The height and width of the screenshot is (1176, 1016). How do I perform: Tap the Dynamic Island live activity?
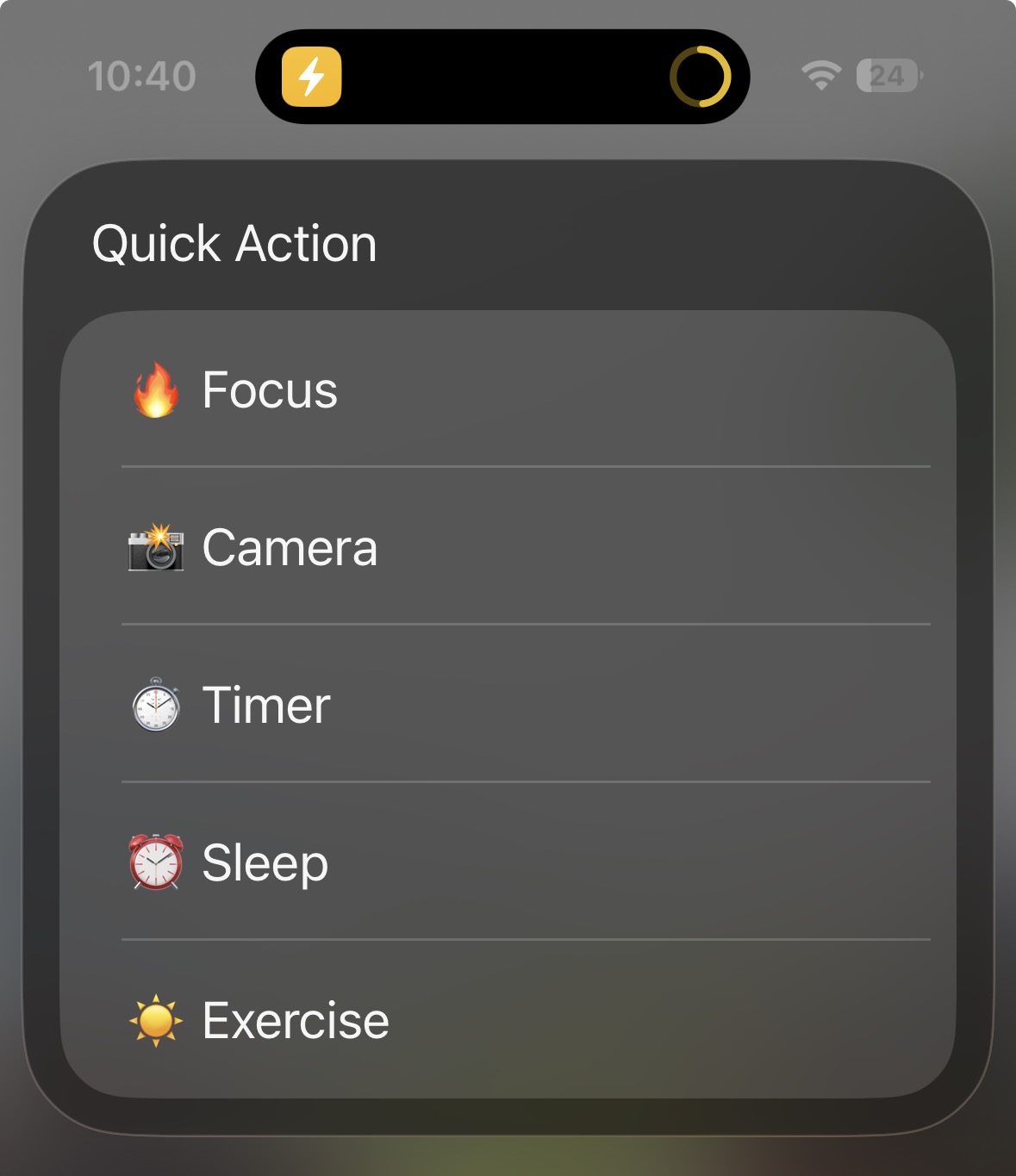[x=502, y=77]
